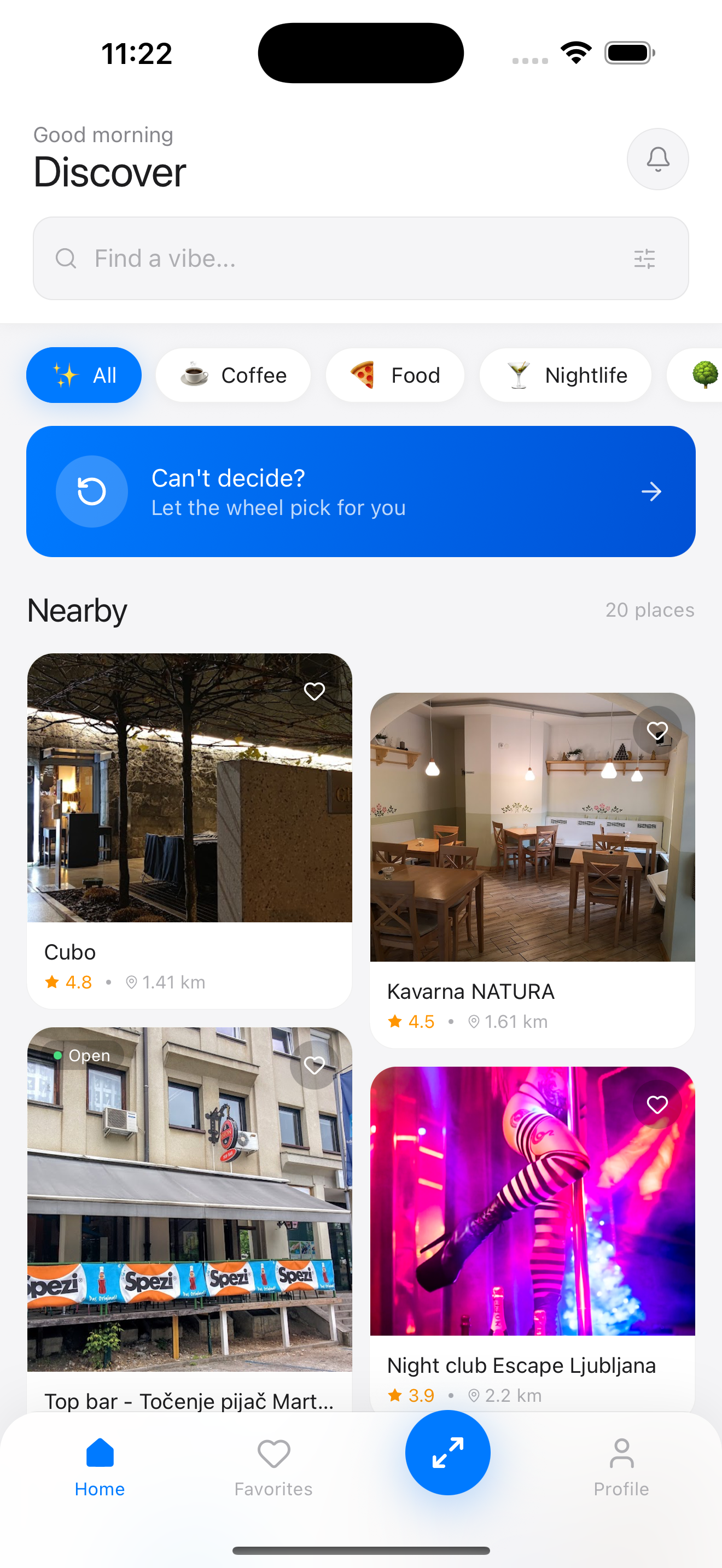Open Night club Escape Ljubljana card

[x=532, y=1236]
